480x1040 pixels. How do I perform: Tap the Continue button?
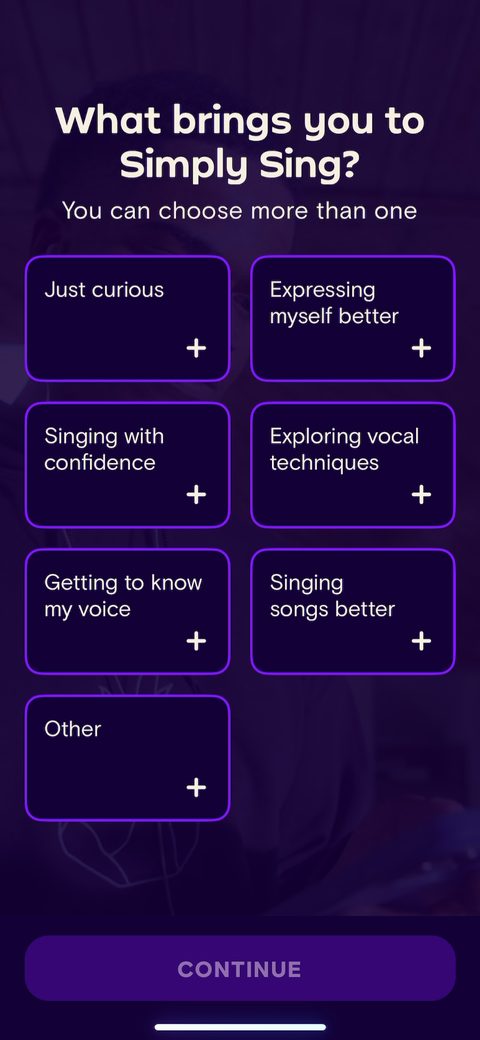tap(240, 968)
